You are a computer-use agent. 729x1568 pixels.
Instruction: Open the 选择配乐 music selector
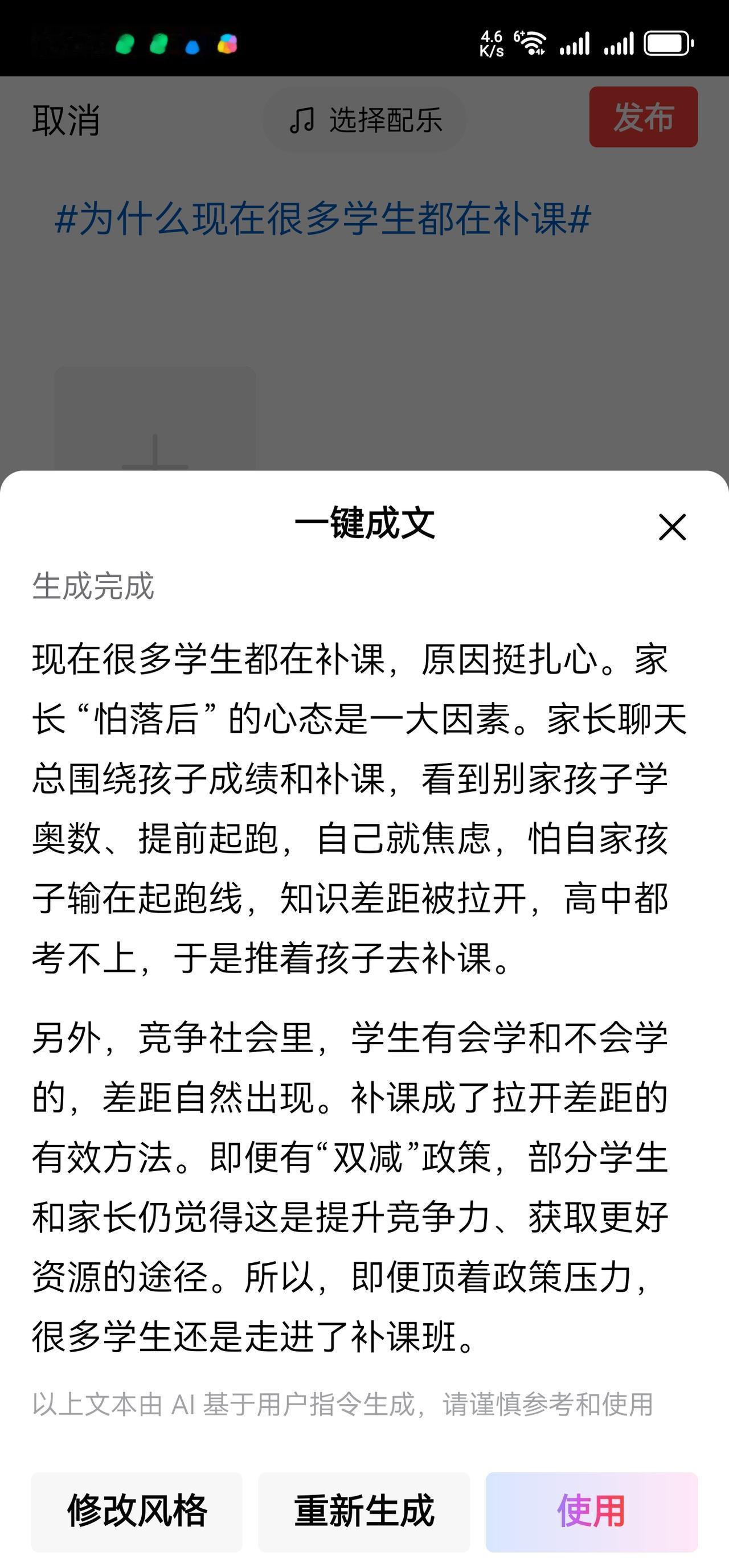coord(387,121)
